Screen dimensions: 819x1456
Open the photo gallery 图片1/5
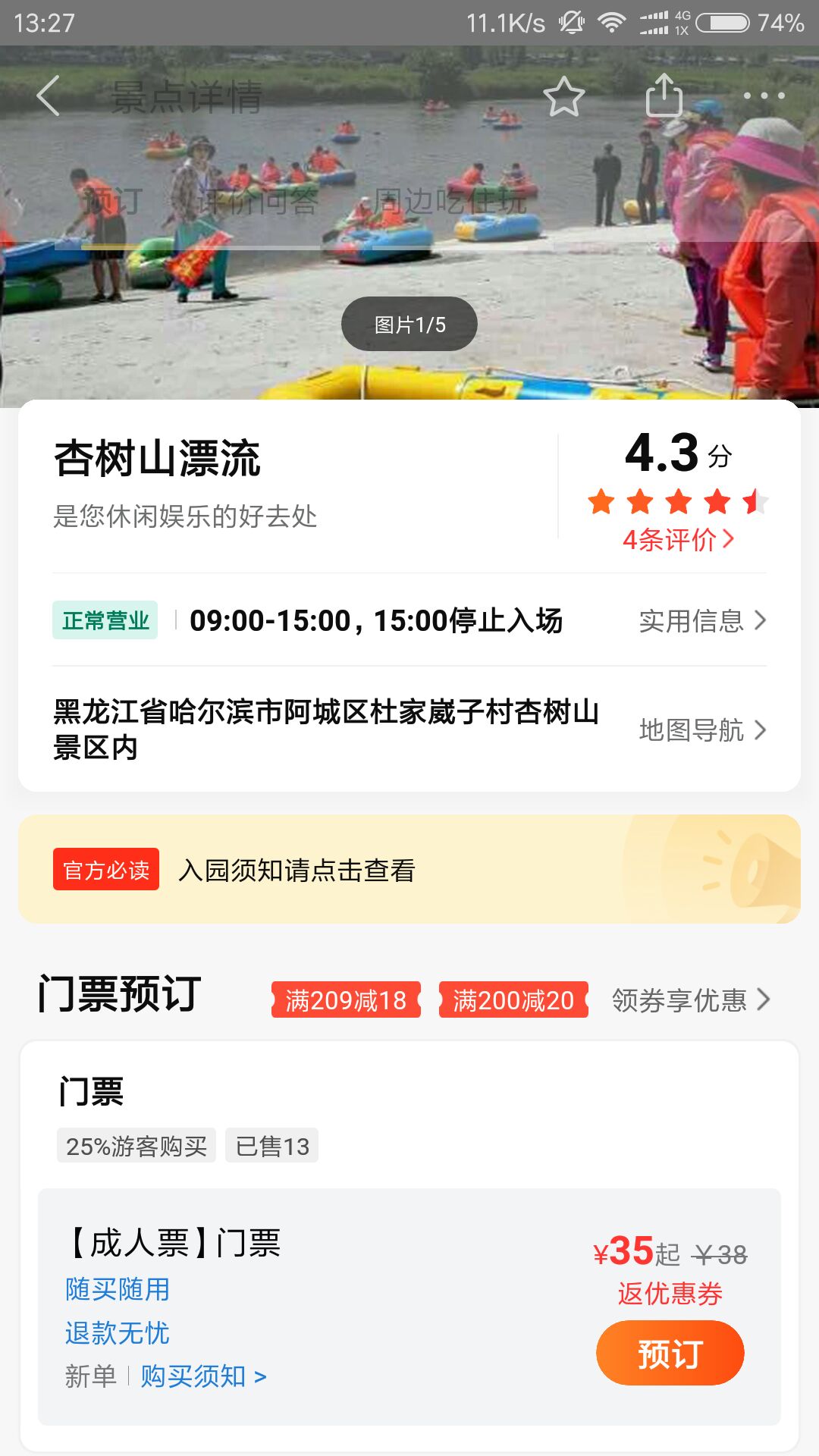tap(409, 325)
